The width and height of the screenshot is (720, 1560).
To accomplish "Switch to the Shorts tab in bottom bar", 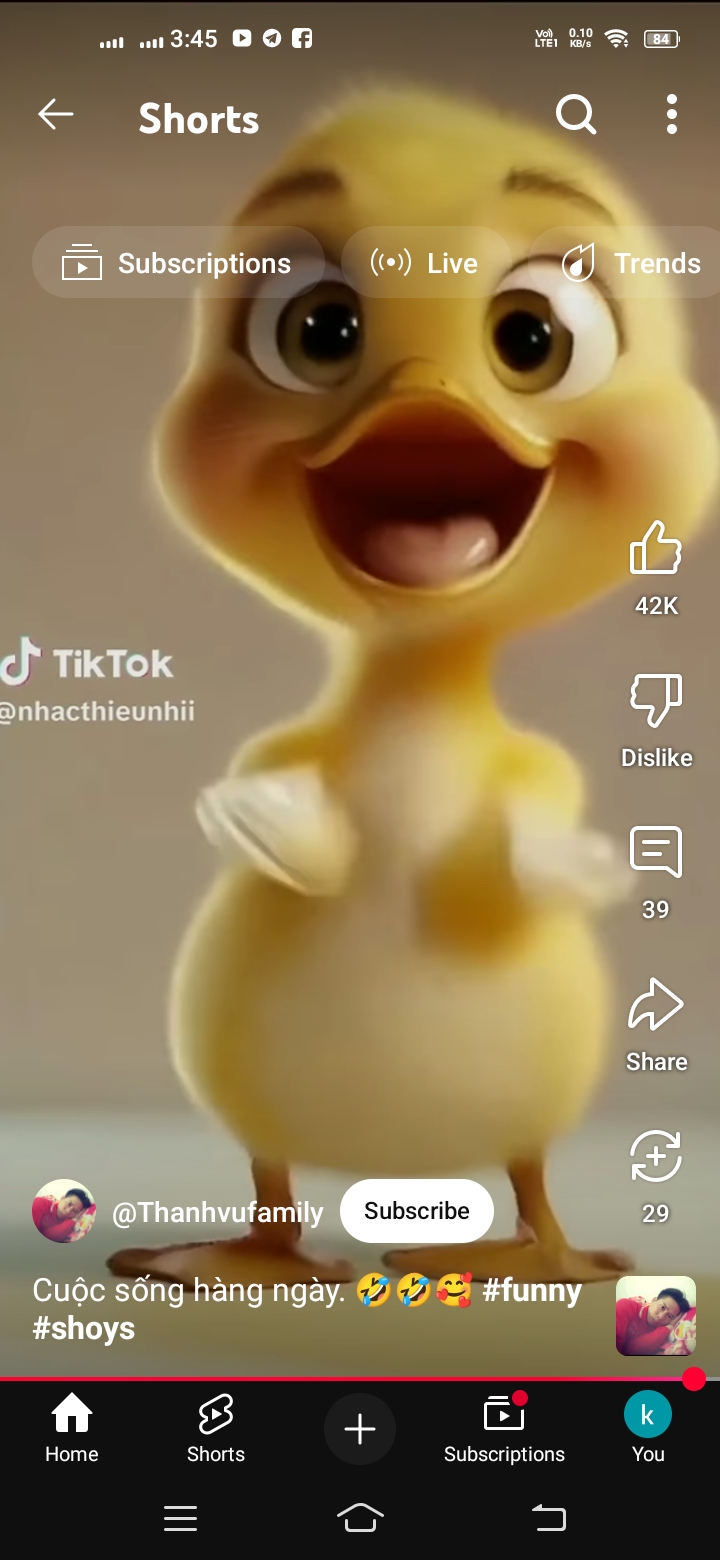I will 216,1430.
